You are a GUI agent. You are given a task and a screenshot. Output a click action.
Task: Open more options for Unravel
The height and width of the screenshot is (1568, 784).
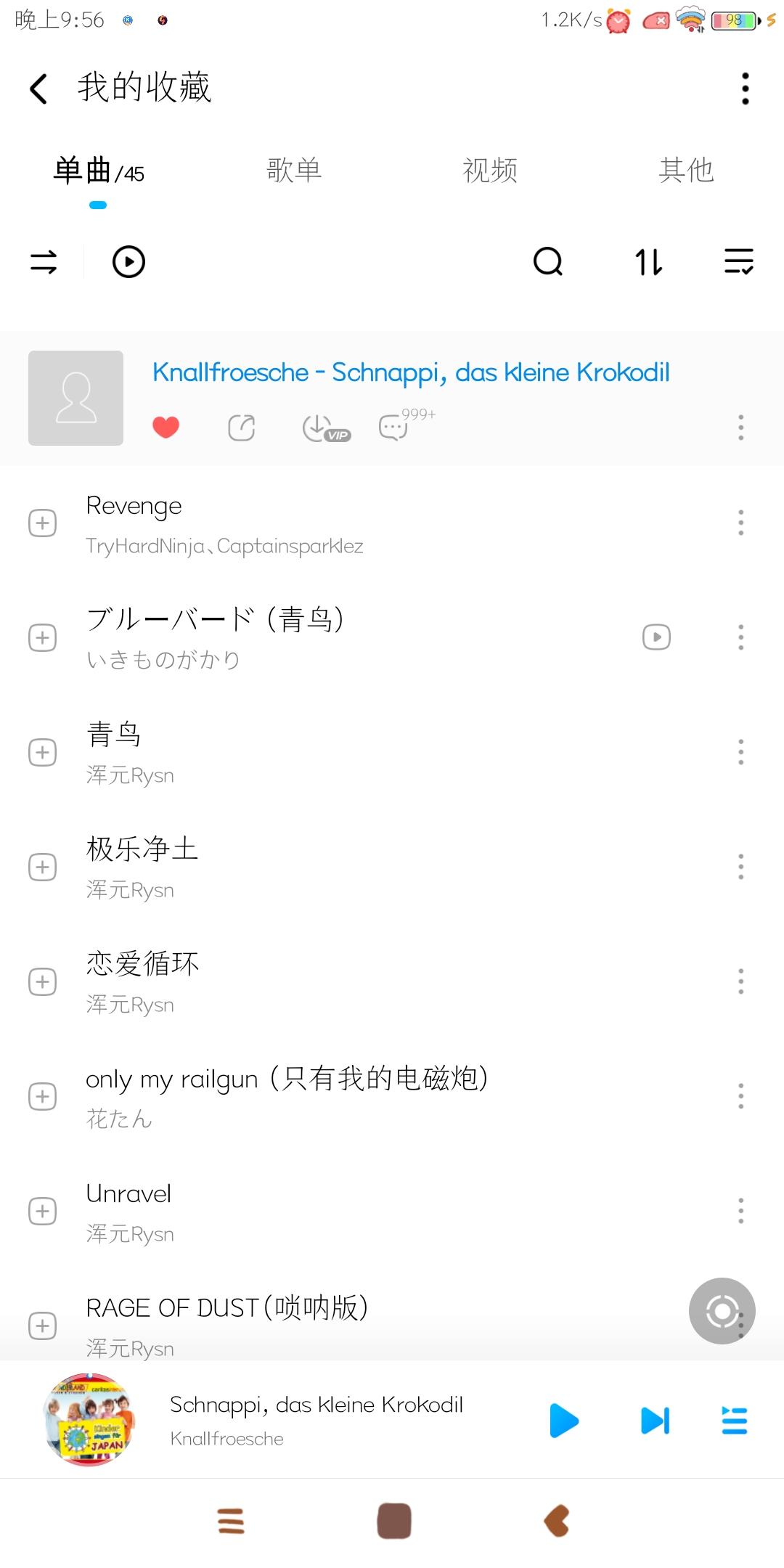(x=740, y=1211)
